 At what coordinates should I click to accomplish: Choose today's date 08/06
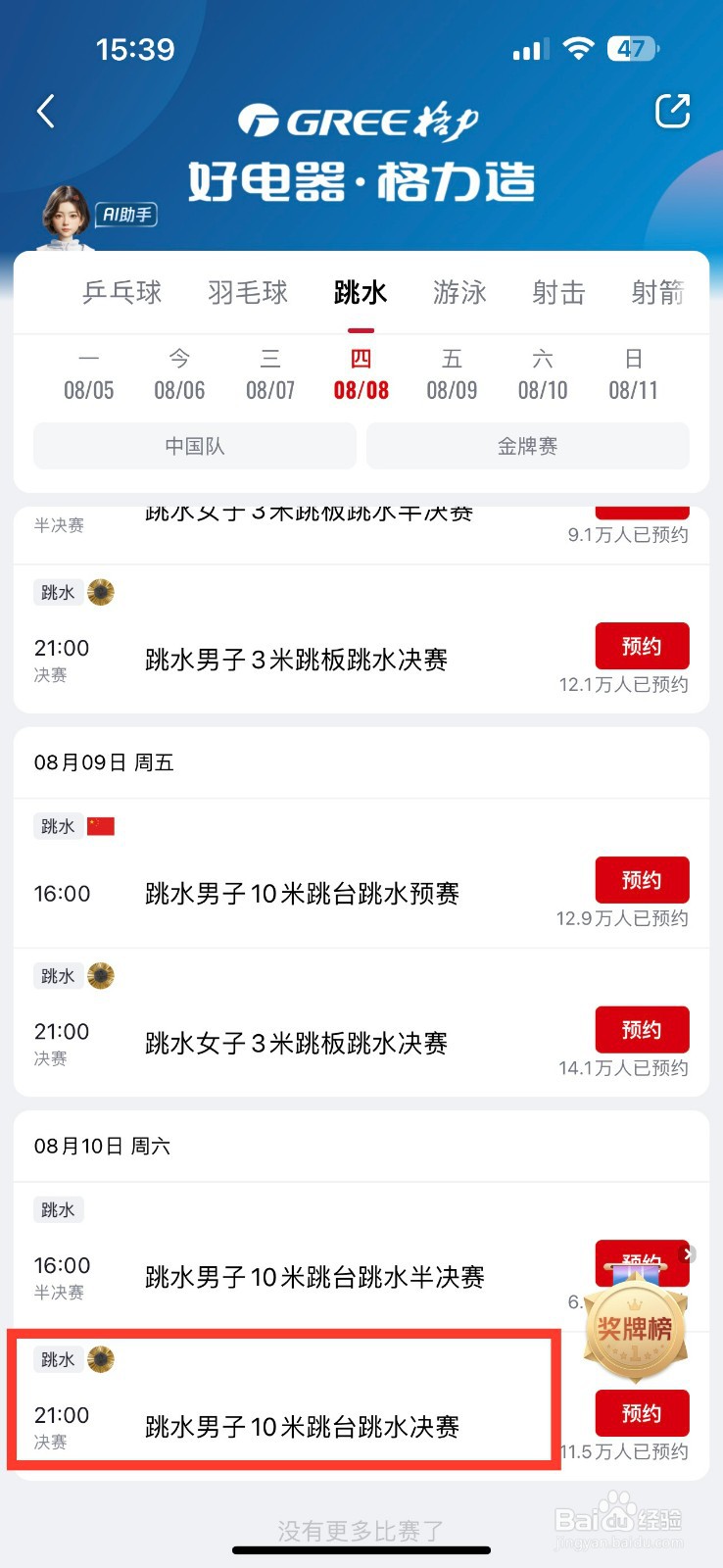[179, 376]
